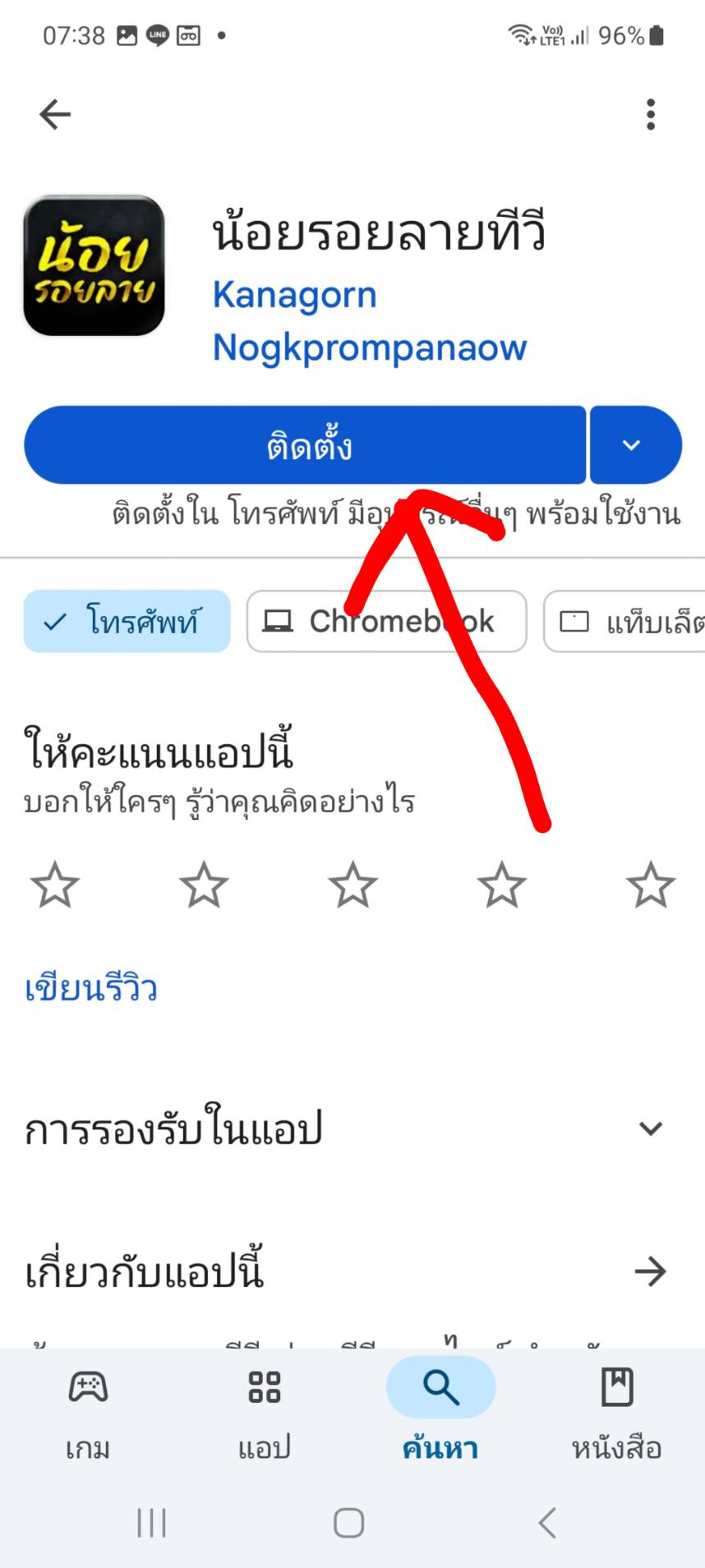
Task: Open developer Kanagorn Nogkprompanaow's page
Action: [369, 321]
